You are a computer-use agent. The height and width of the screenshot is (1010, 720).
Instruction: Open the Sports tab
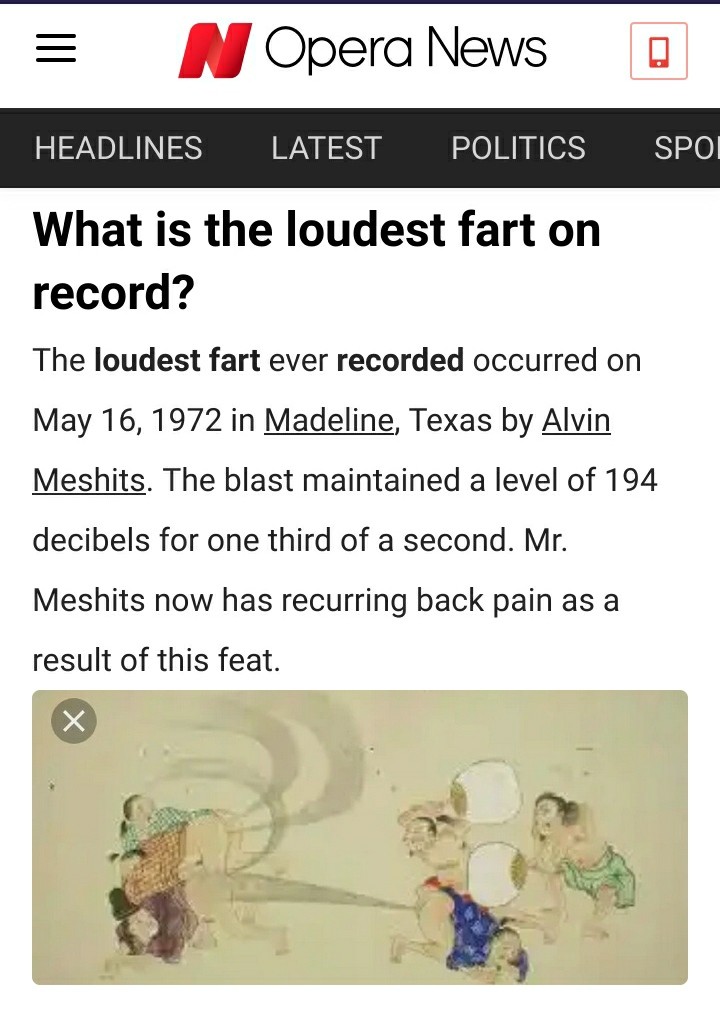click(686, 148)
